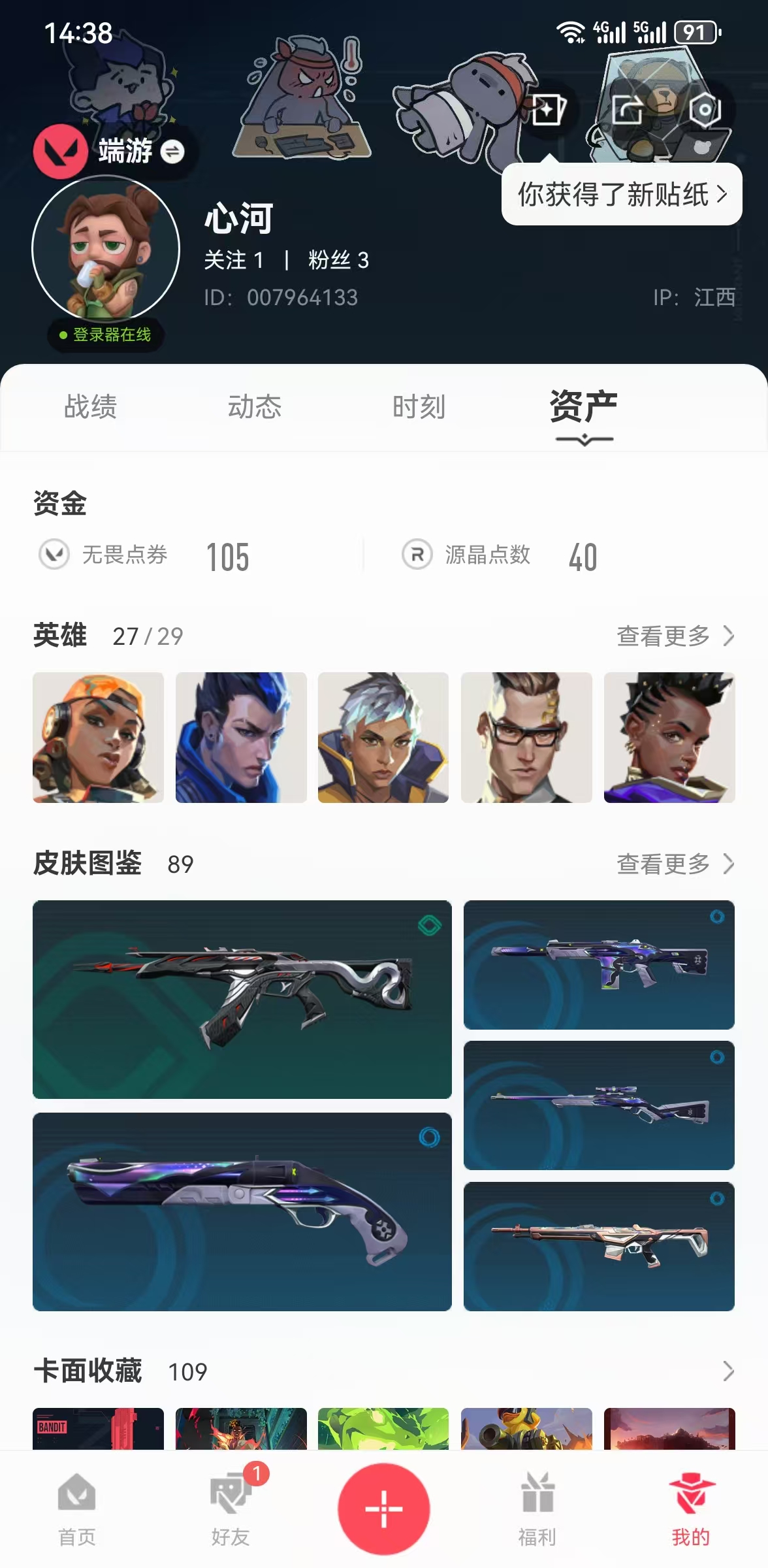Share this profile page
This screenshot has height=1568, width=768.
click(627, 109)
